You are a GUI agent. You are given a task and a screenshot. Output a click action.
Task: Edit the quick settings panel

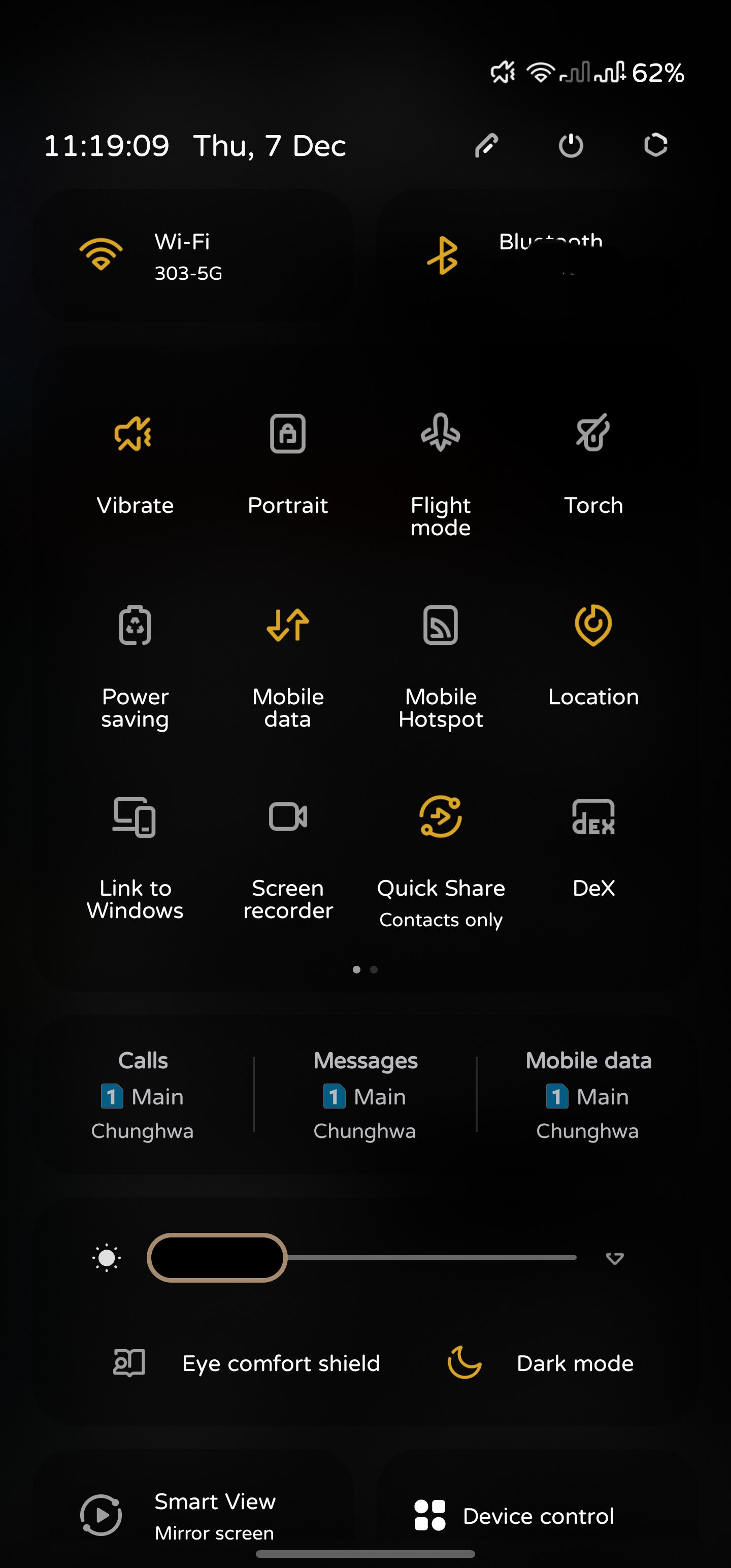pos(486,146)
